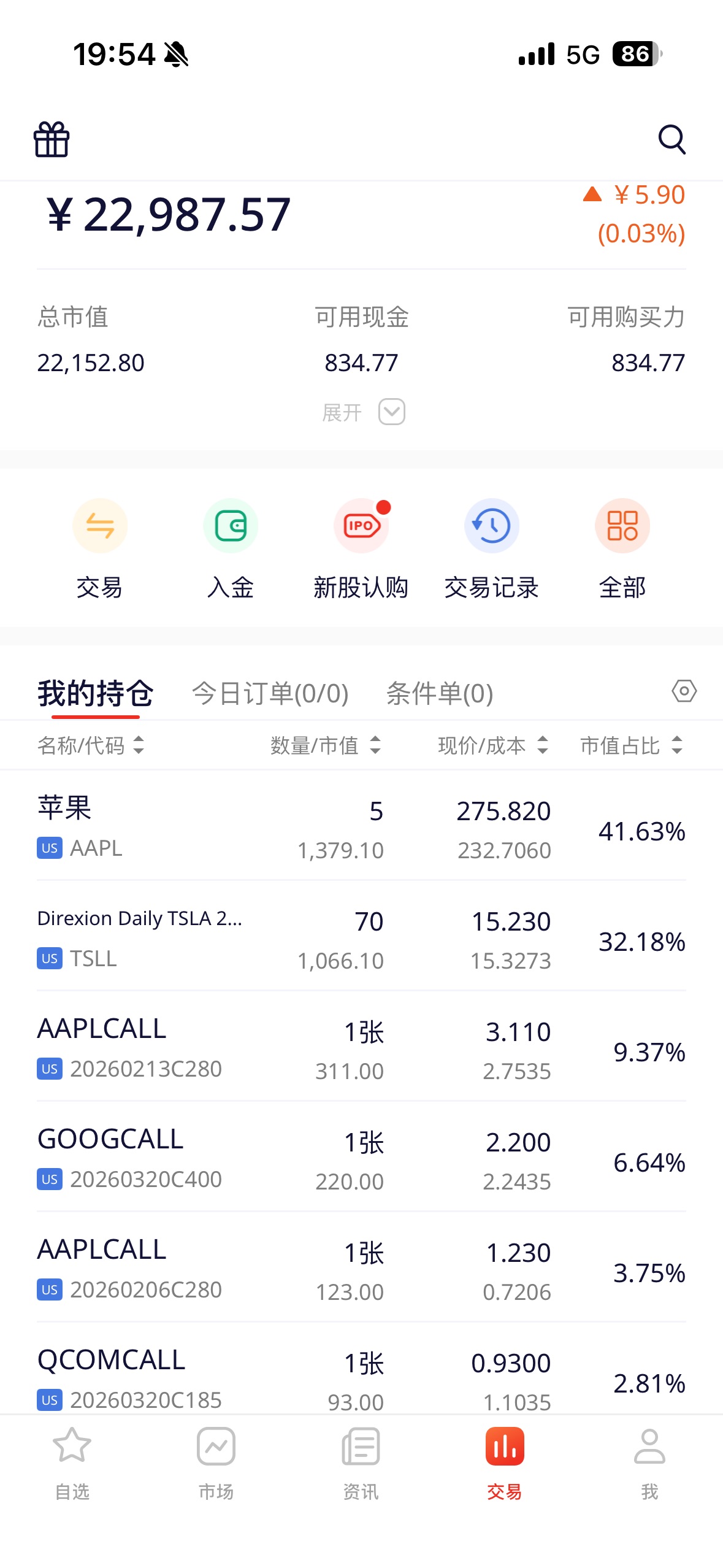Go to the 市场 market tab
Screen dimensions: 723x1568
coord(216,1462)
